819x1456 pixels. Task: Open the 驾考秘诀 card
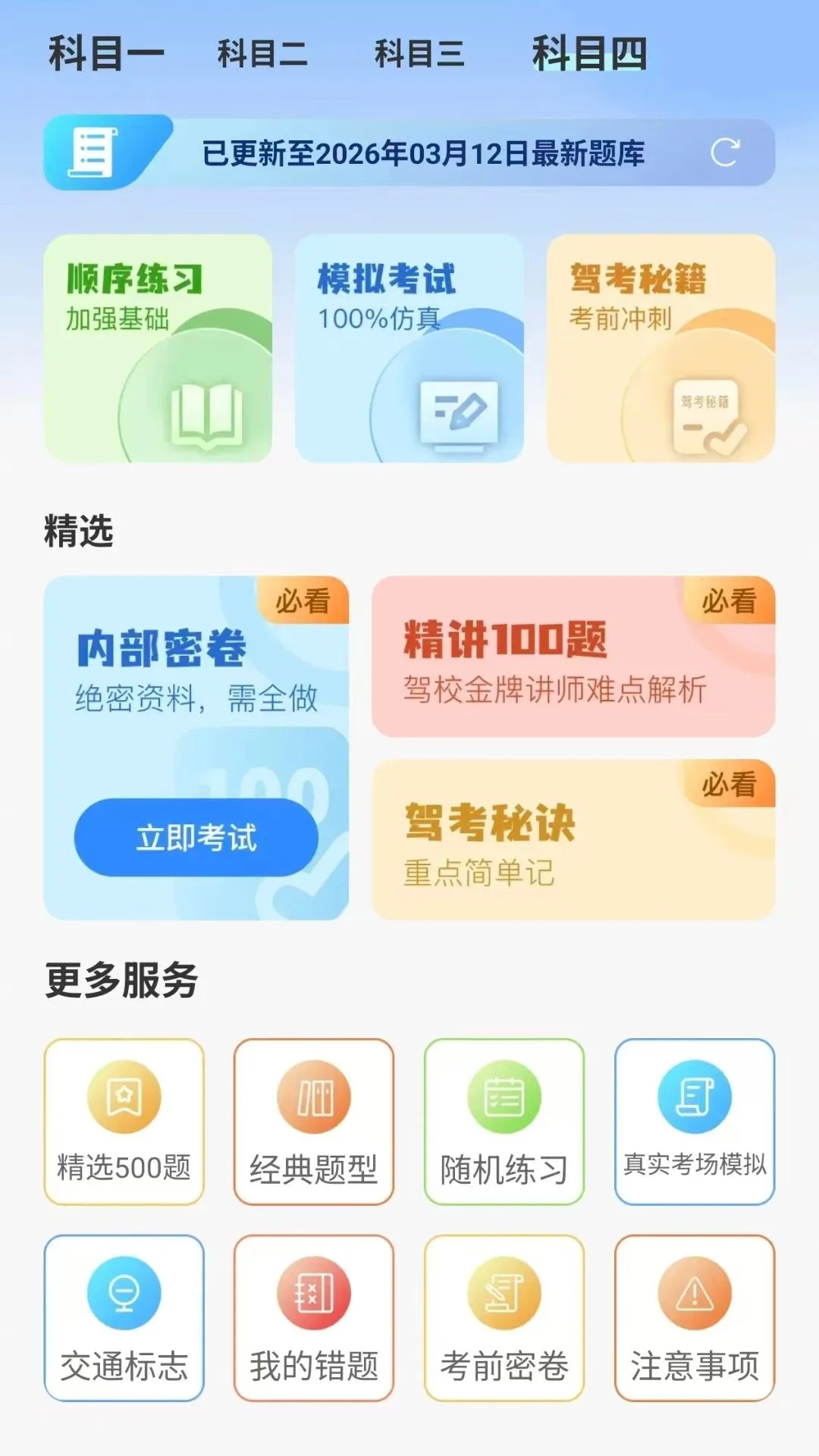pyautogui.click(x=573, y=839)
